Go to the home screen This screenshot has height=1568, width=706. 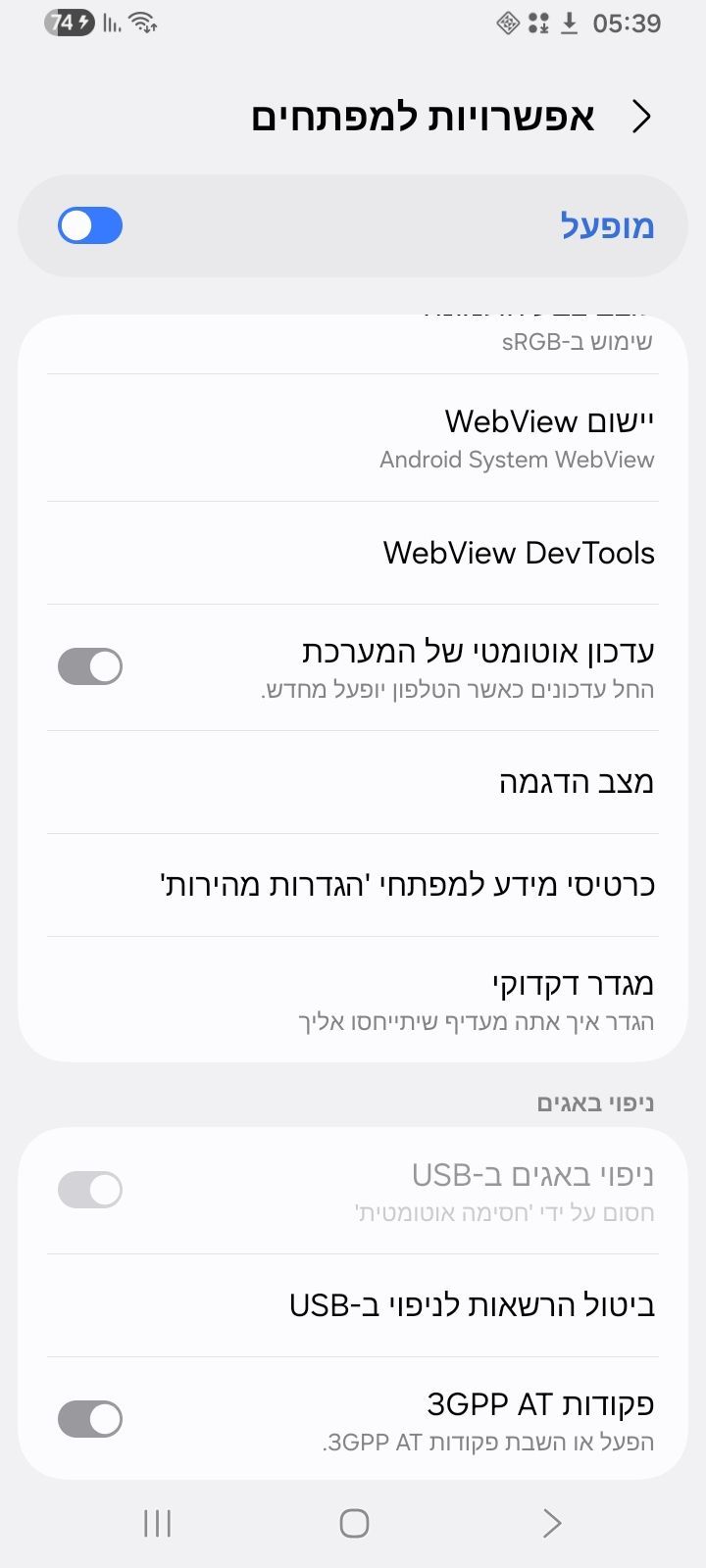pyautogui.click(x=353, y=1523)
